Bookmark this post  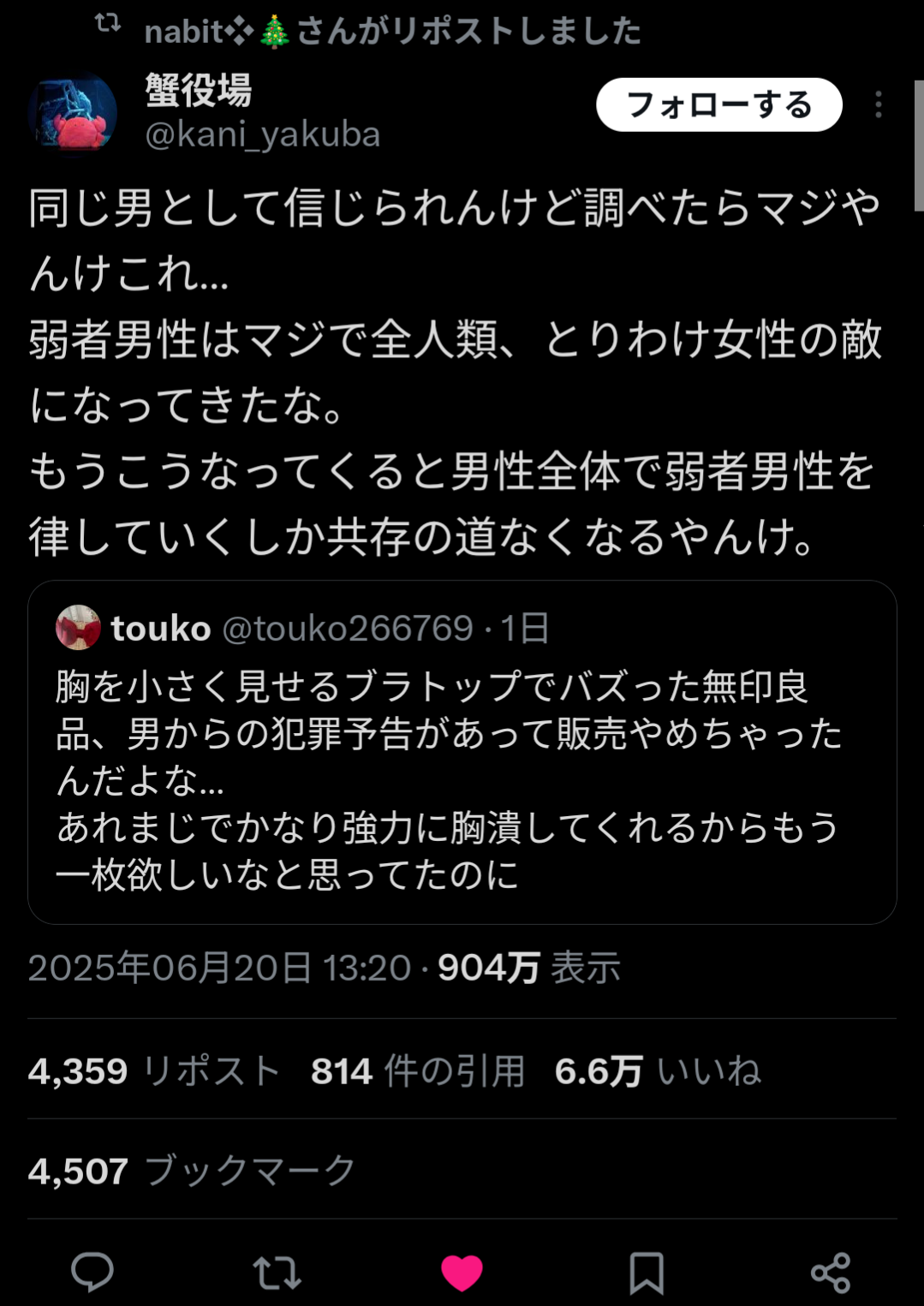click(x=646, y=1272)
